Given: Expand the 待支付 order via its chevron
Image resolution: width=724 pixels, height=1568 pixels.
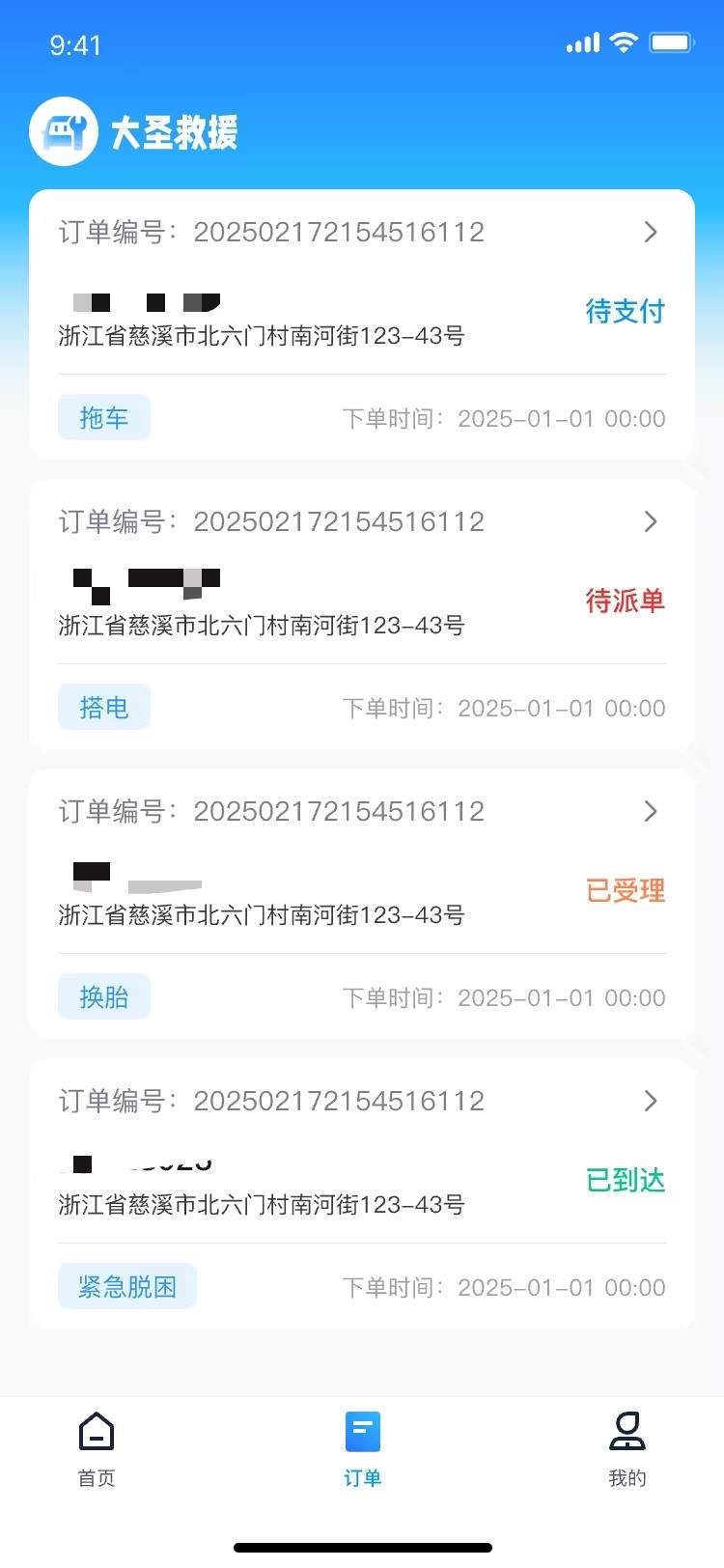Looking at the screenshot, I should [x=650, y=232].
